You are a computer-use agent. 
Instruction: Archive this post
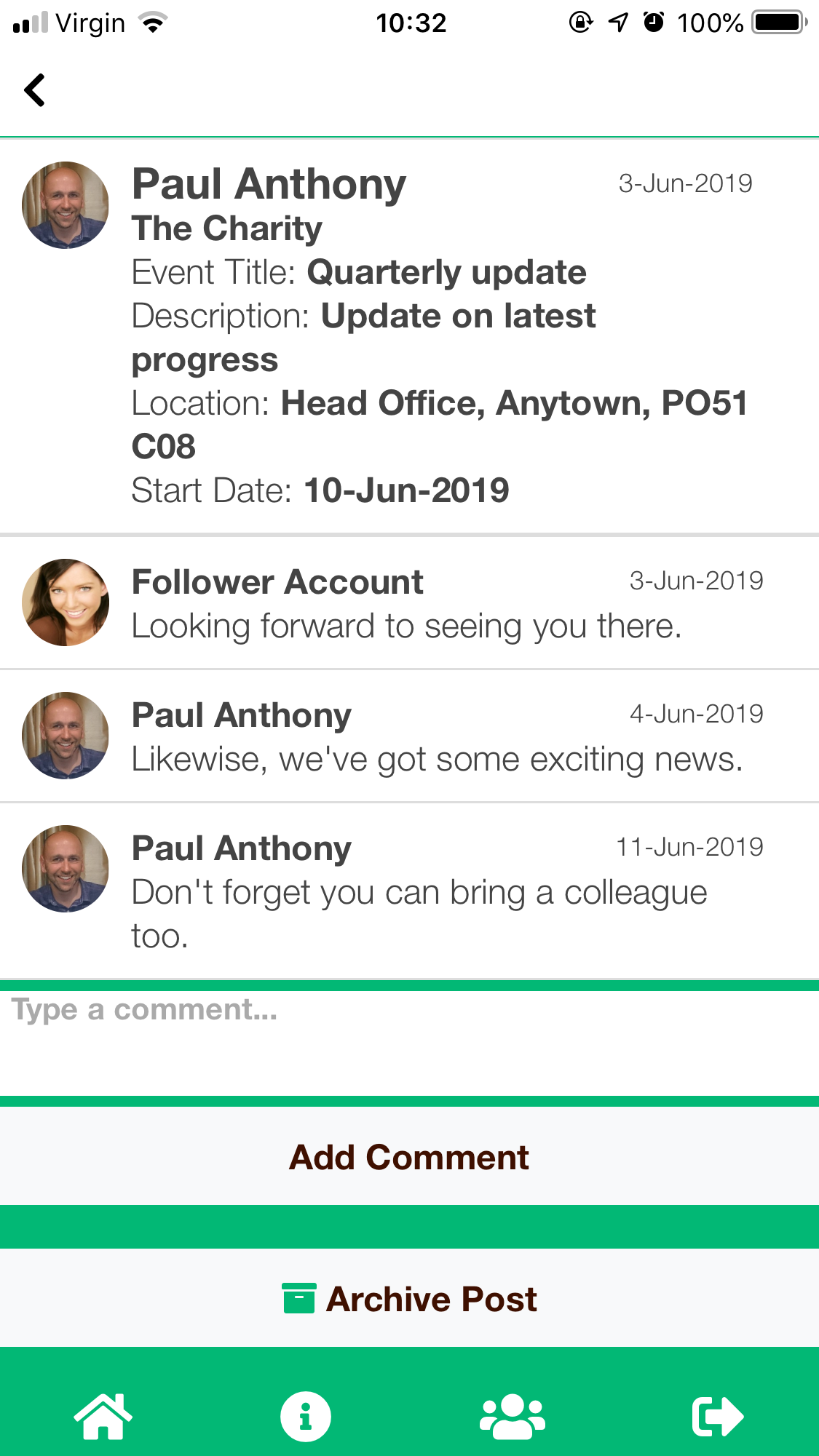409,1299
